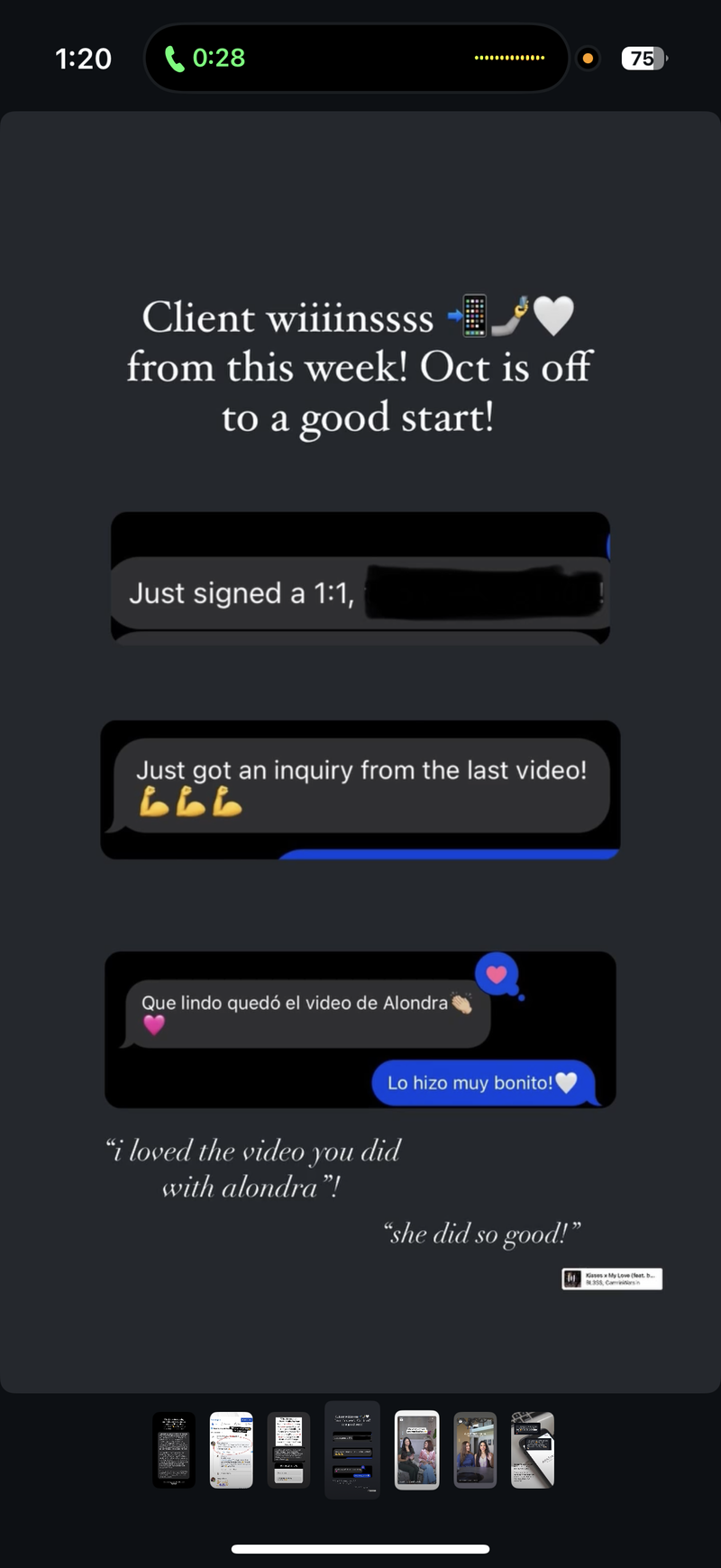The image size is (721, 1568).
Task: Open thumbnail of two women standing indoors
Action: point(475,1449)
